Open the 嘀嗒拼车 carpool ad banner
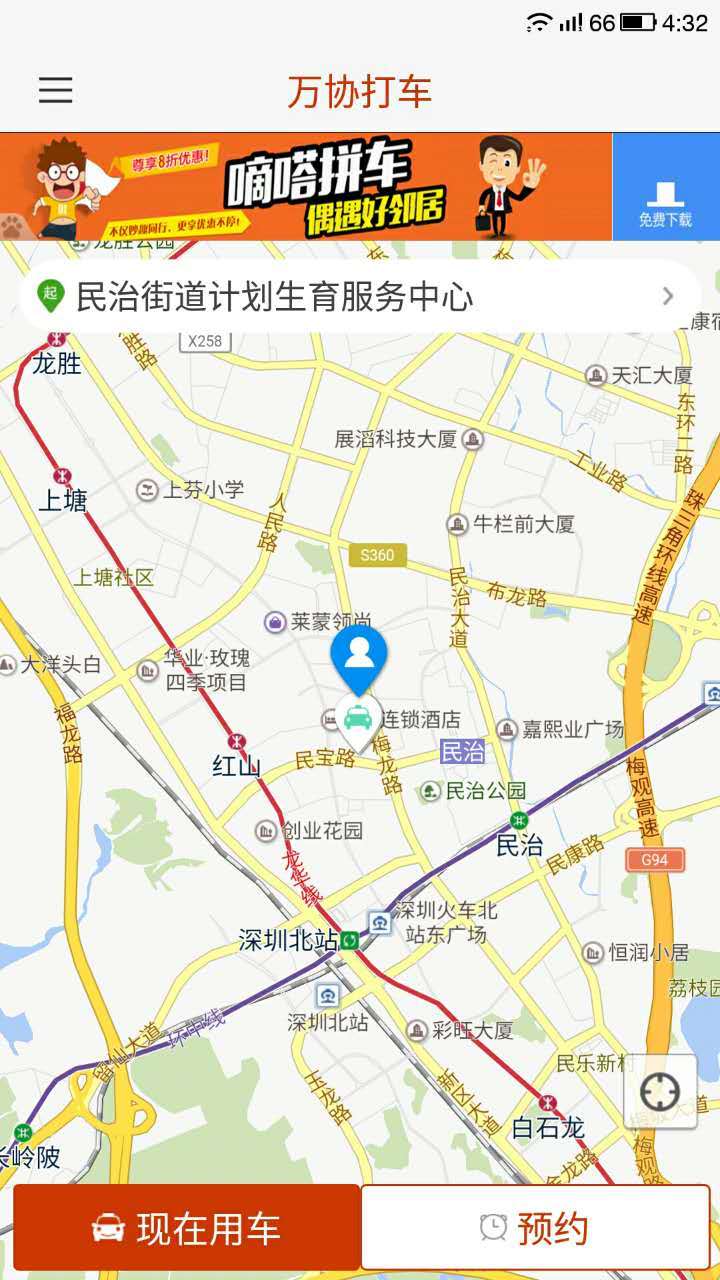 click(305, 186)
